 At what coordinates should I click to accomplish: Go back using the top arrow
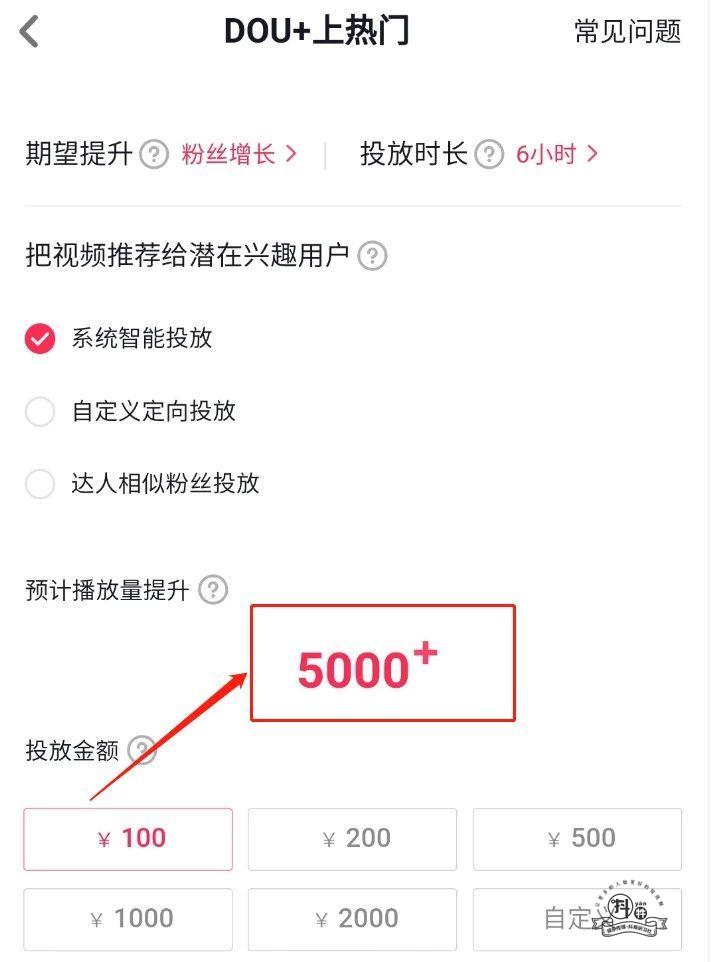click(x=29, y=31)
